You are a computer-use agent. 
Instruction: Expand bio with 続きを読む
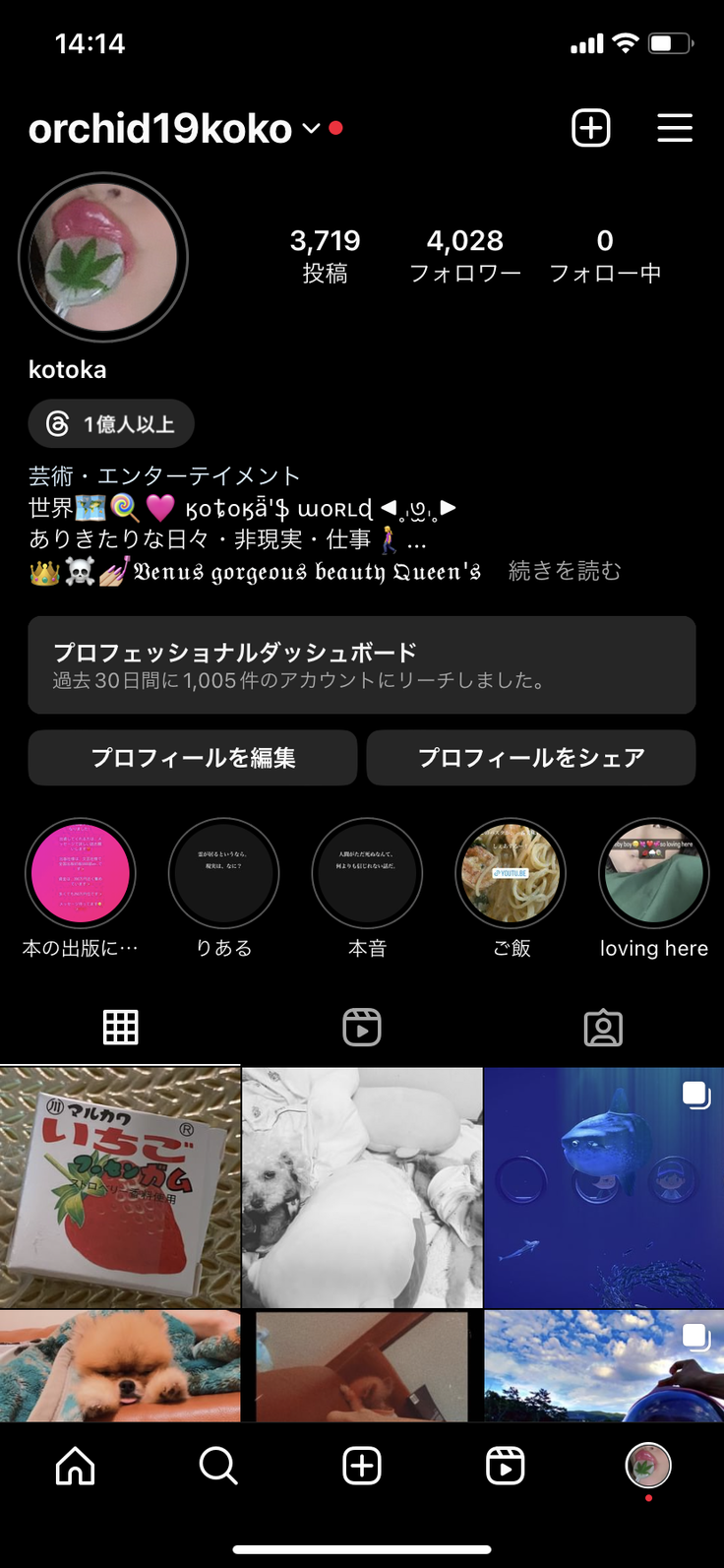[565, 571]
